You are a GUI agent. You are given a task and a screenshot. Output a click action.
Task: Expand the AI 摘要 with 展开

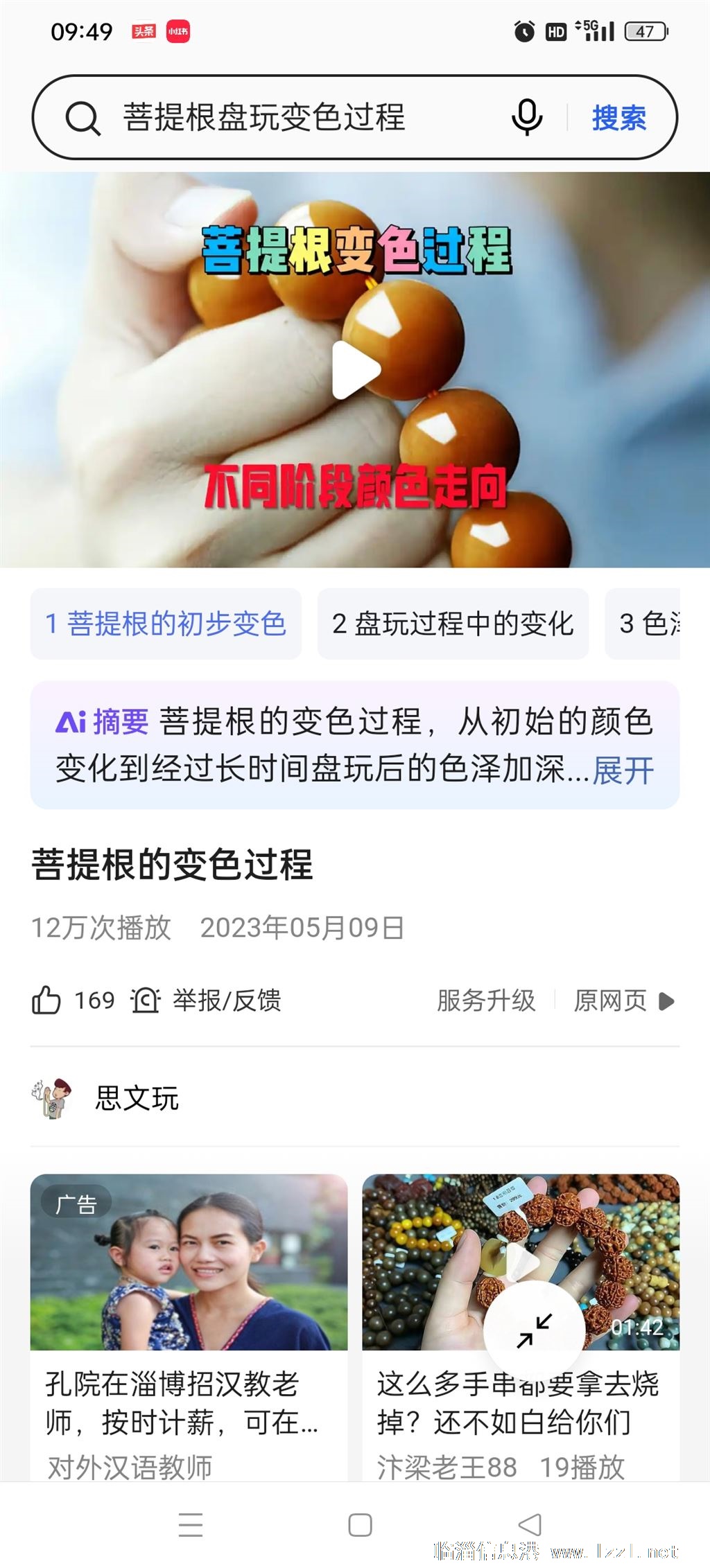point(623,770)
